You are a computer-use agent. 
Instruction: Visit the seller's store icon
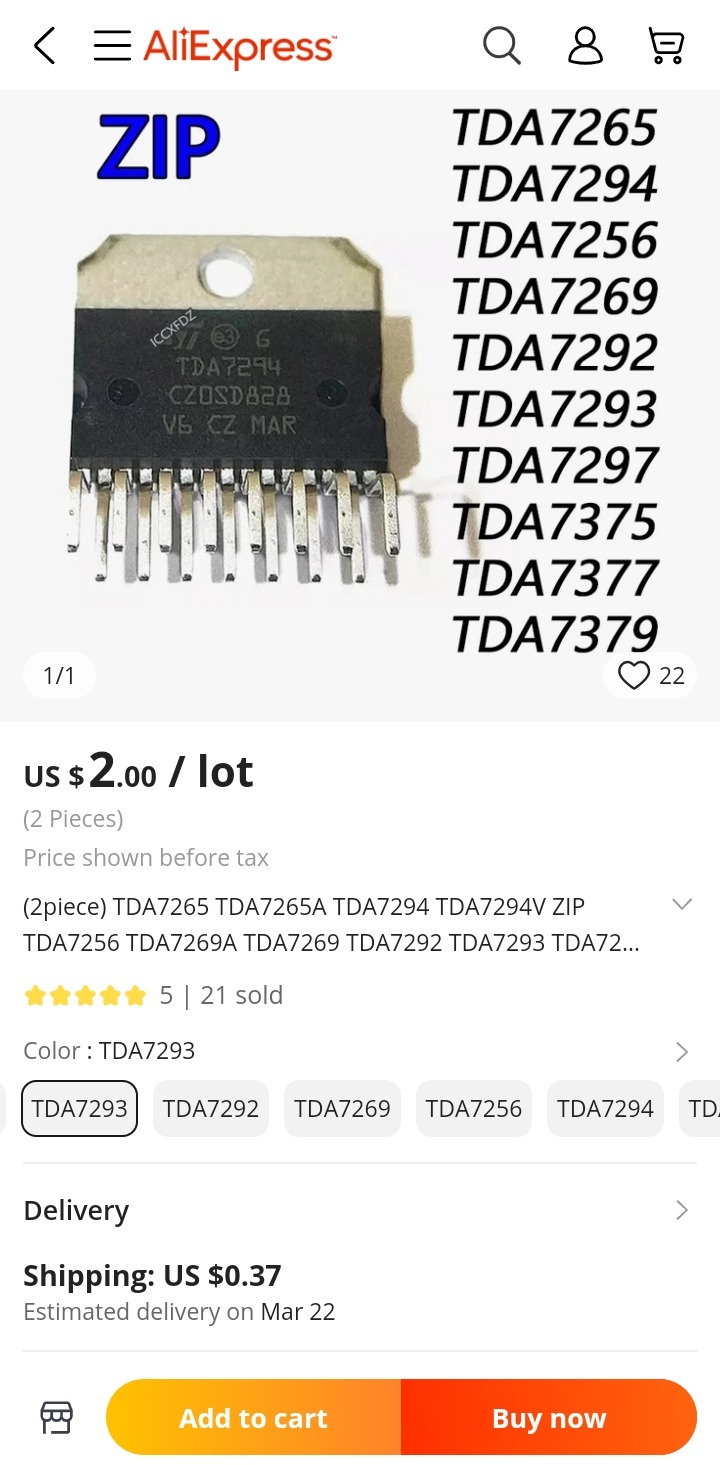point(56,1417)
